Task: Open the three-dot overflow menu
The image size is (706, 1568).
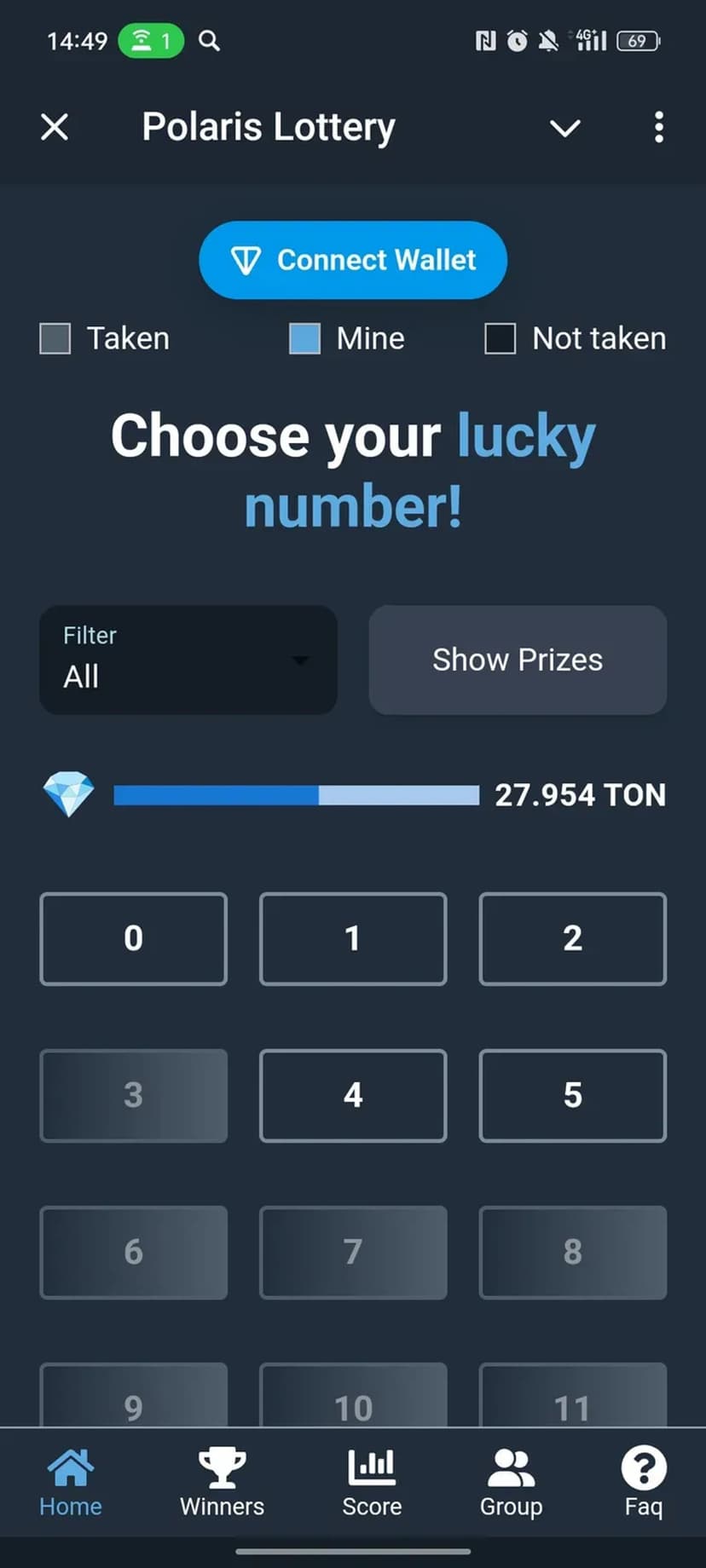Action: tap(658, 128)
